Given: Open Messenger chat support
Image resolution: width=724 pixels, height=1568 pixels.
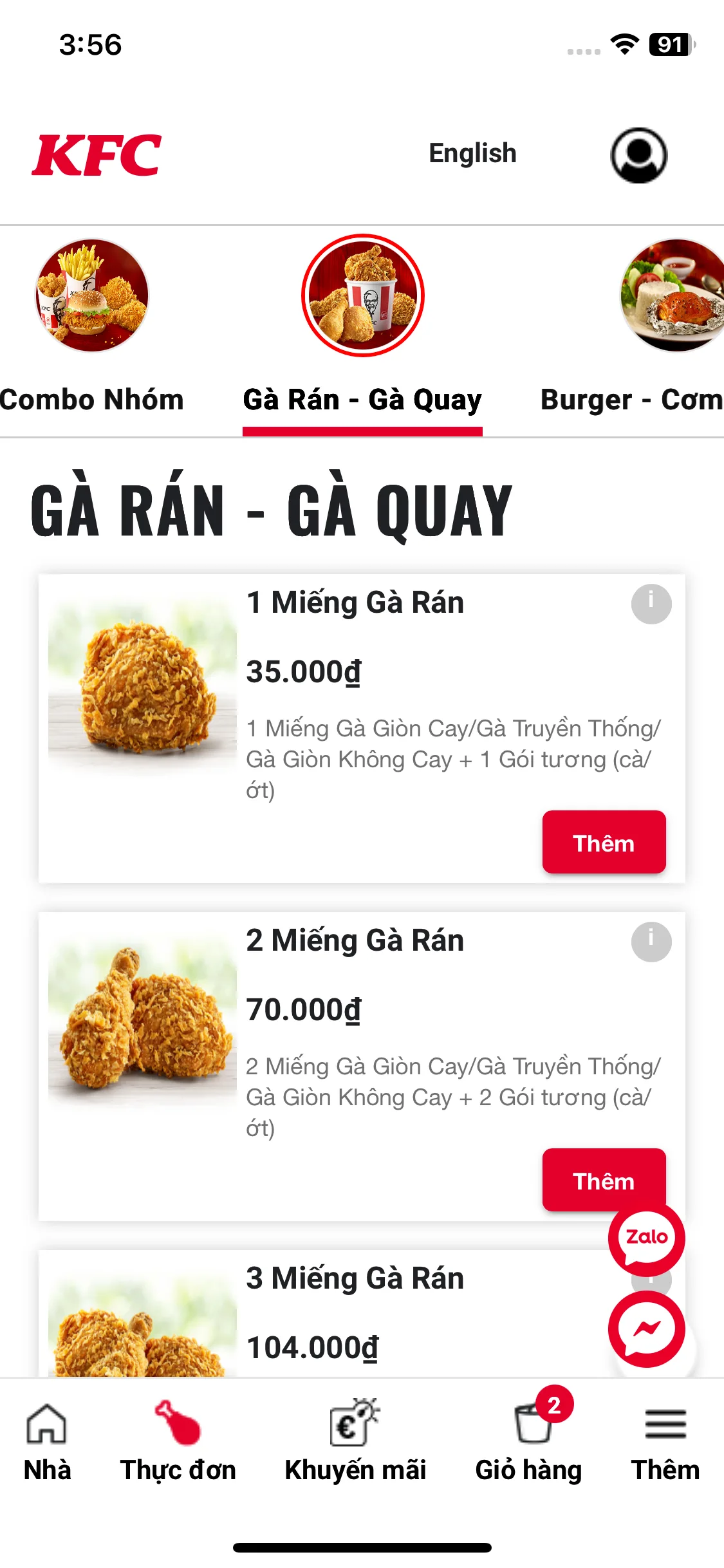Looking at the screenshot, I should (x=646, y=1329).
